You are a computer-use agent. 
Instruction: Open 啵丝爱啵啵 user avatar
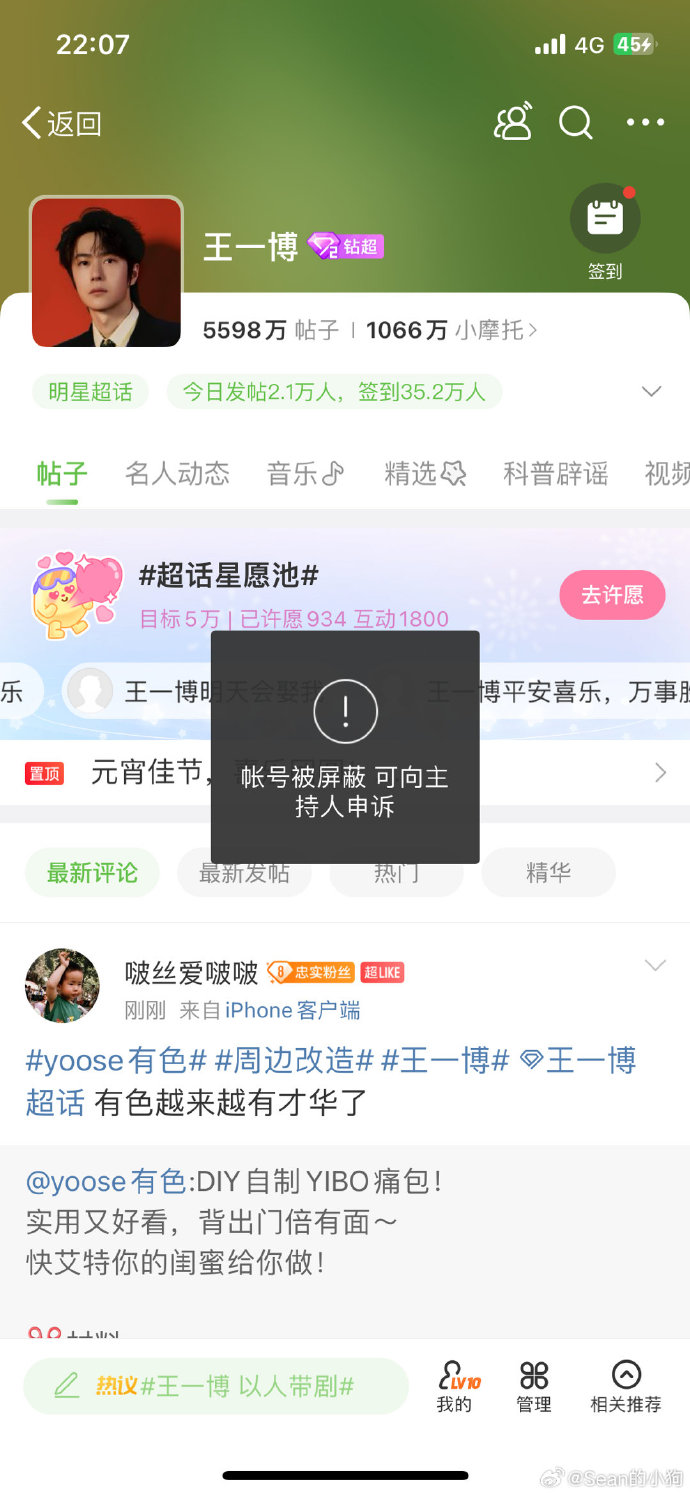tap(62, 986)
